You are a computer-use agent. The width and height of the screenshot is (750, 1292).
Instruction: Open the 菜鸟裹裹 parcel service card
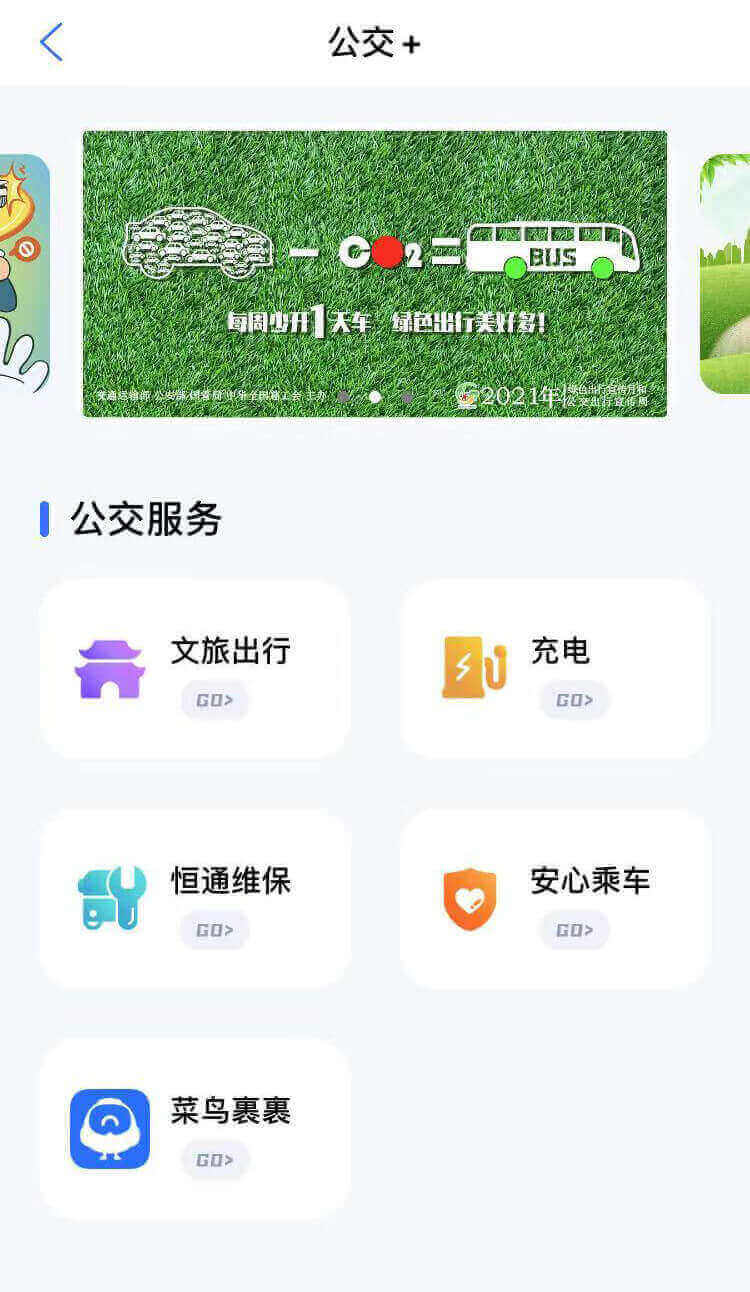point(195,1128)
